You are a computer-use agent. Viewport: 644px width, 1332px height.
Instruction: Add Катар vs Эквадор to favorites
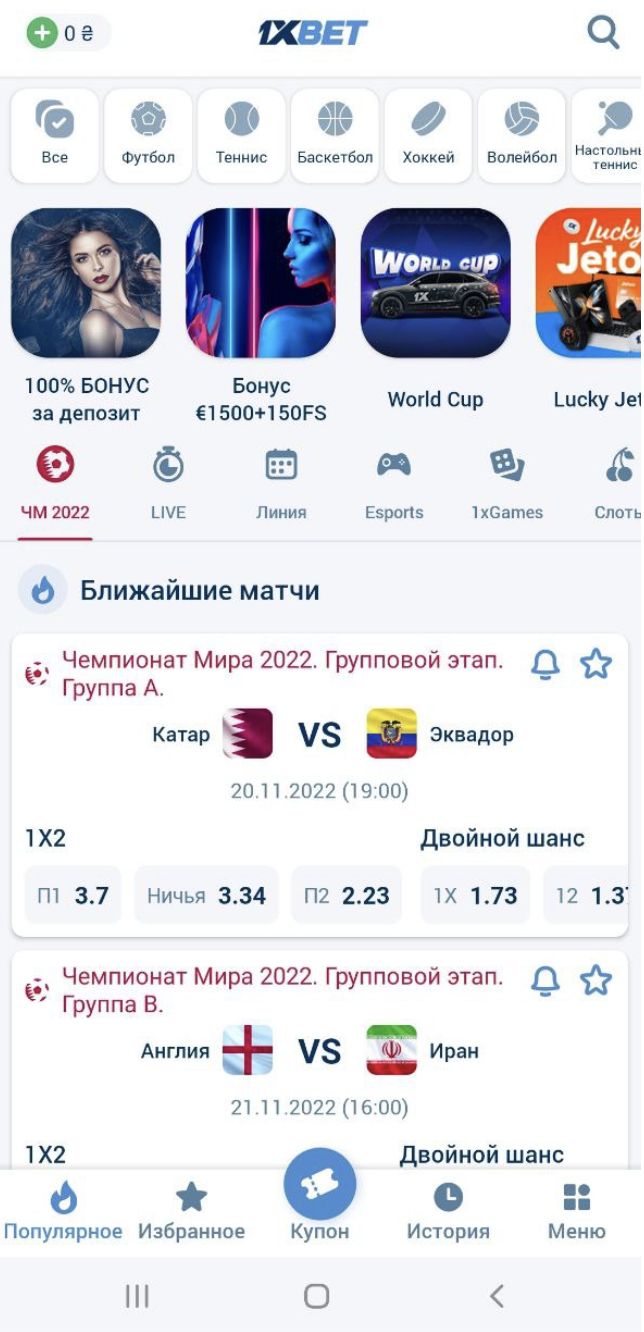(596, 663)
